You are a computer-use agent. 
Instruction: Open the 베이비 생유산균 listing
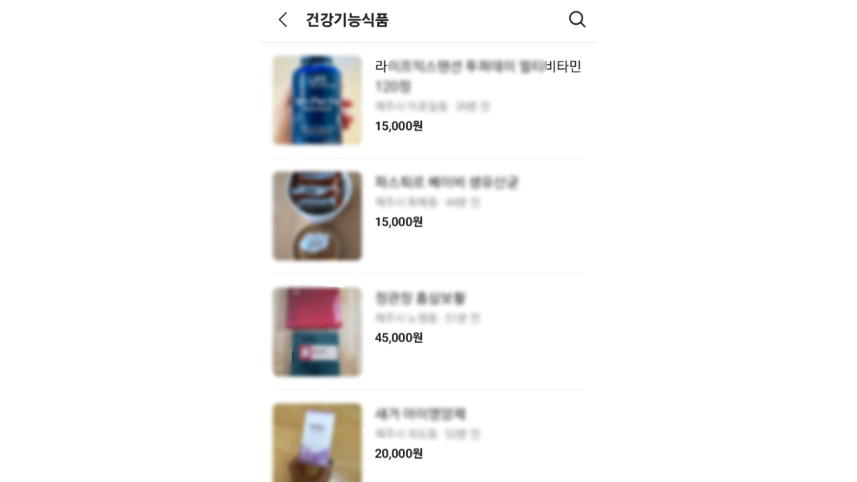(x=446, y=183)
